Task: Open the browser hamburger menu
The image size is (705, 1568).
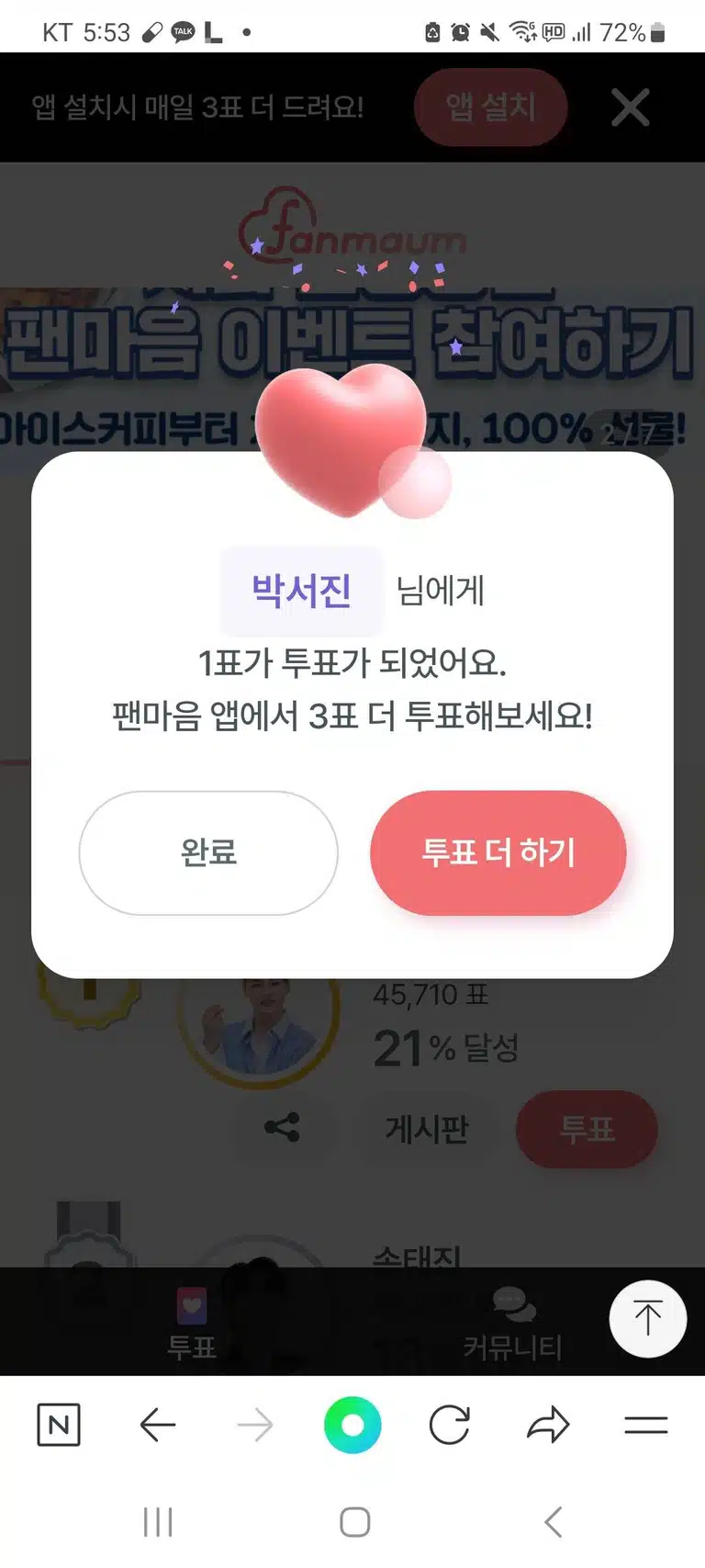Action: tap(646, 1426)
